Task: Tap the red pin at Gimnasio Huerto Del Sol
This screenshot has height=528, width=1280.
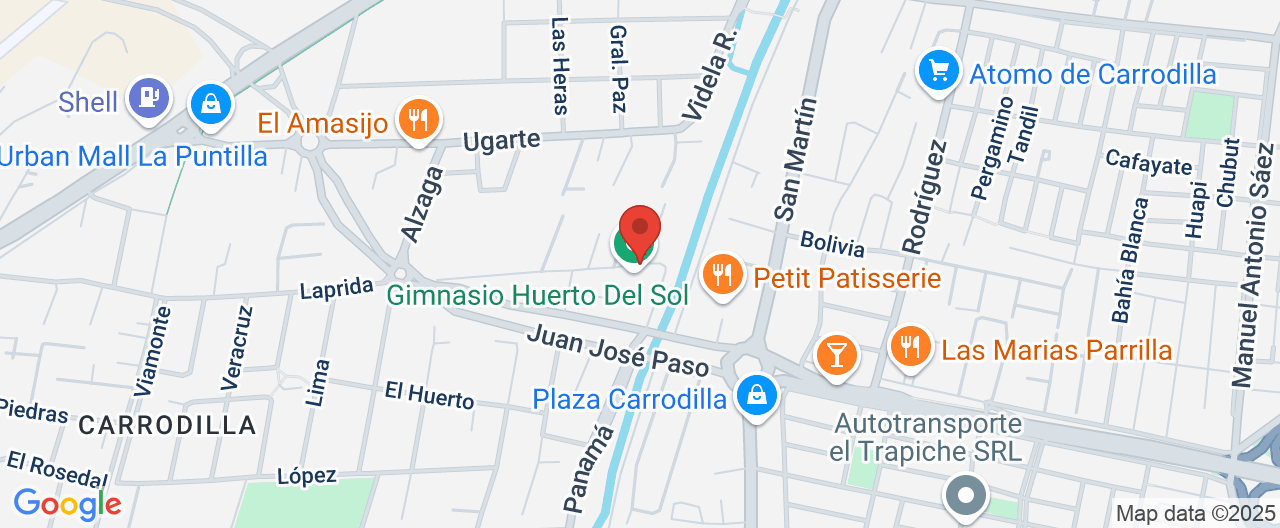Action: 640,230
